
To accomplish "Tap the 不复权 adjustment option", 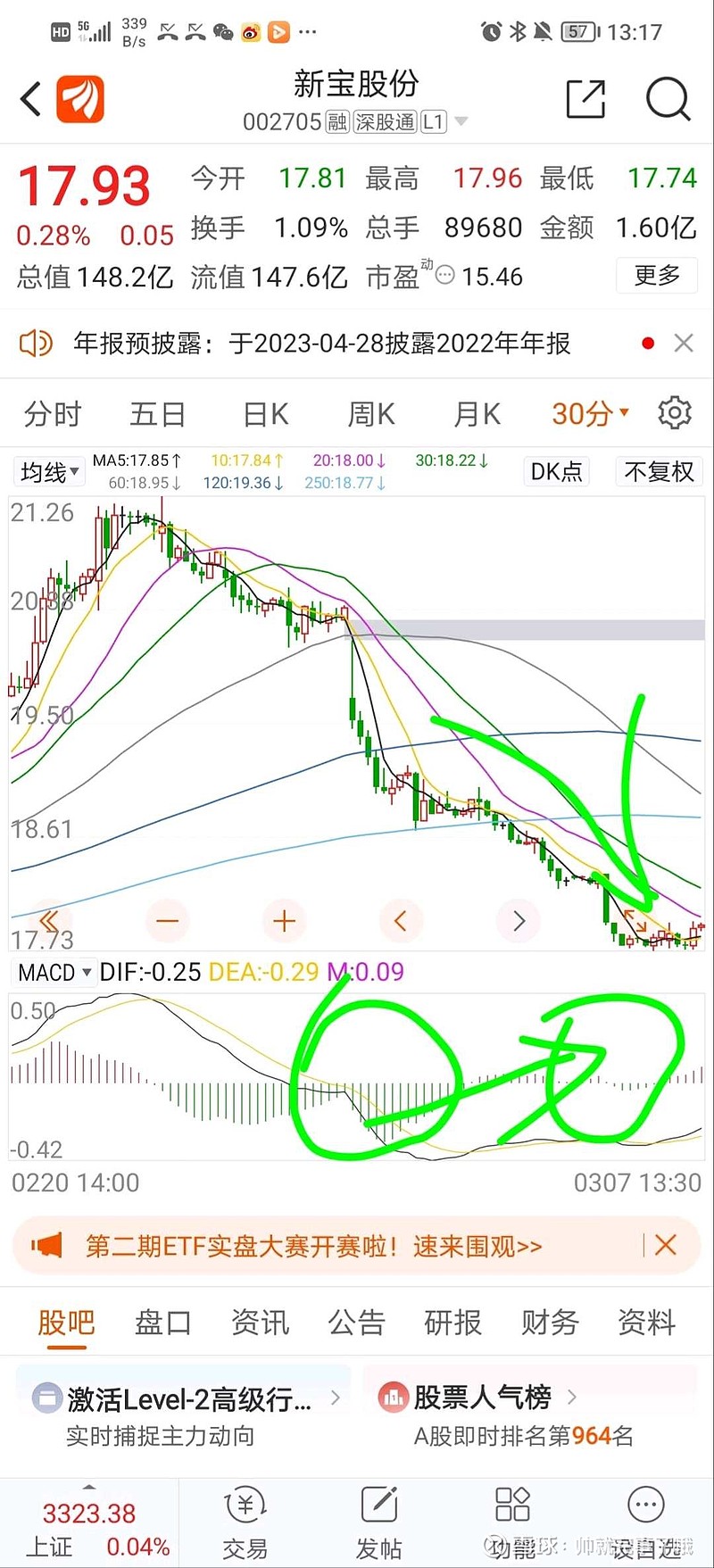I will tap(659, 471).
